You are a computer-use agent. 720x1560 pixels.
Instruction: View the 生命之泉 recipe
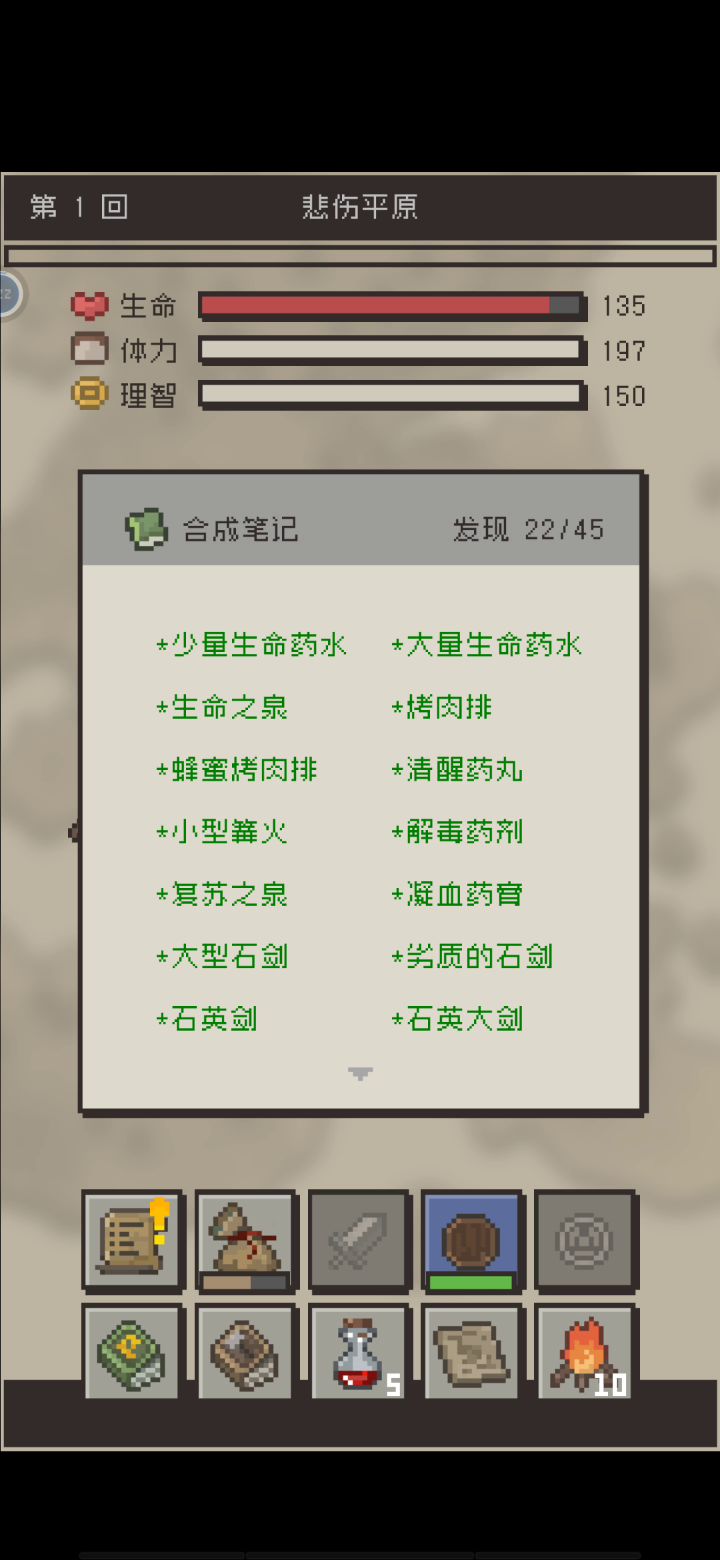click(223, 708)
